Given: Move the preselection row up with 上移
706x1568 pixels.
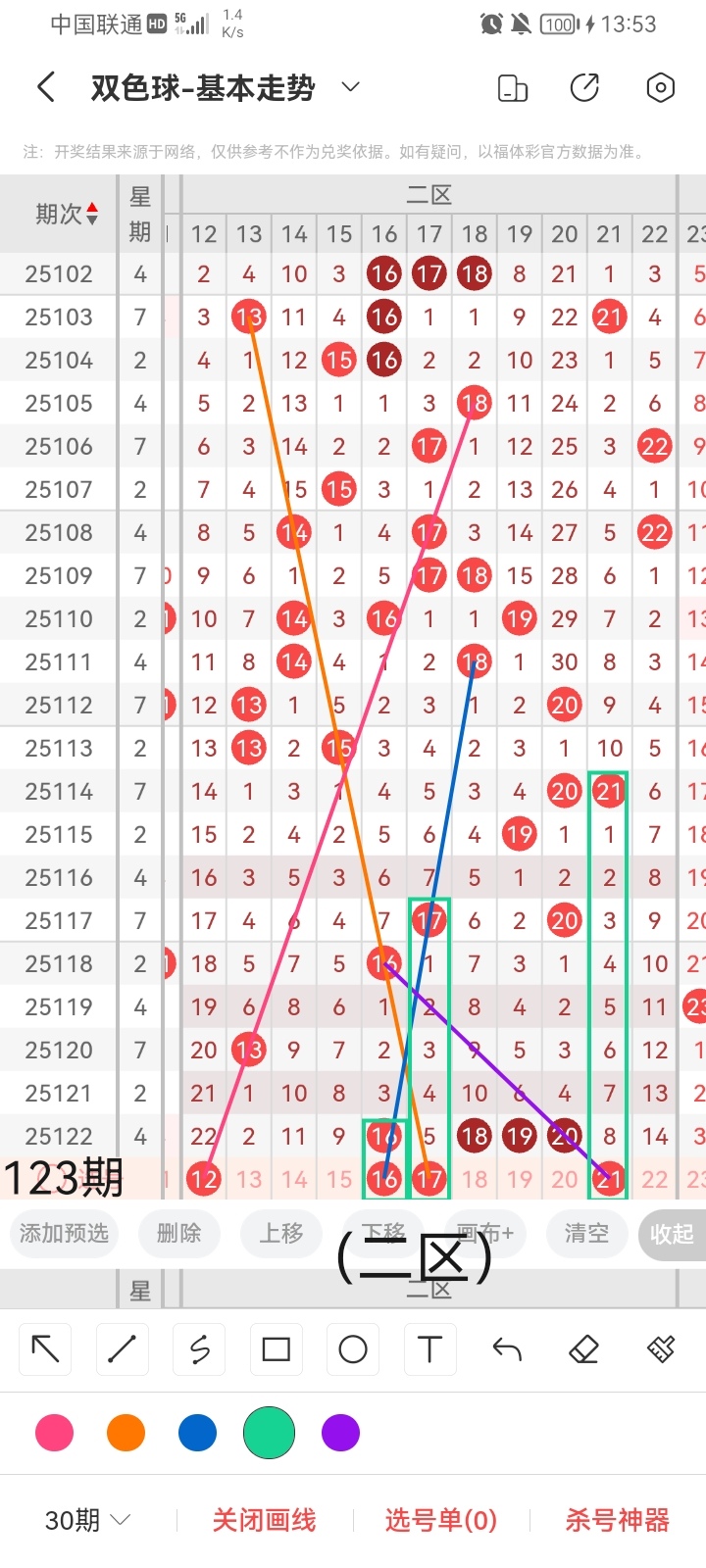Looking at the screenshot, I should (x=281, y=1233).
